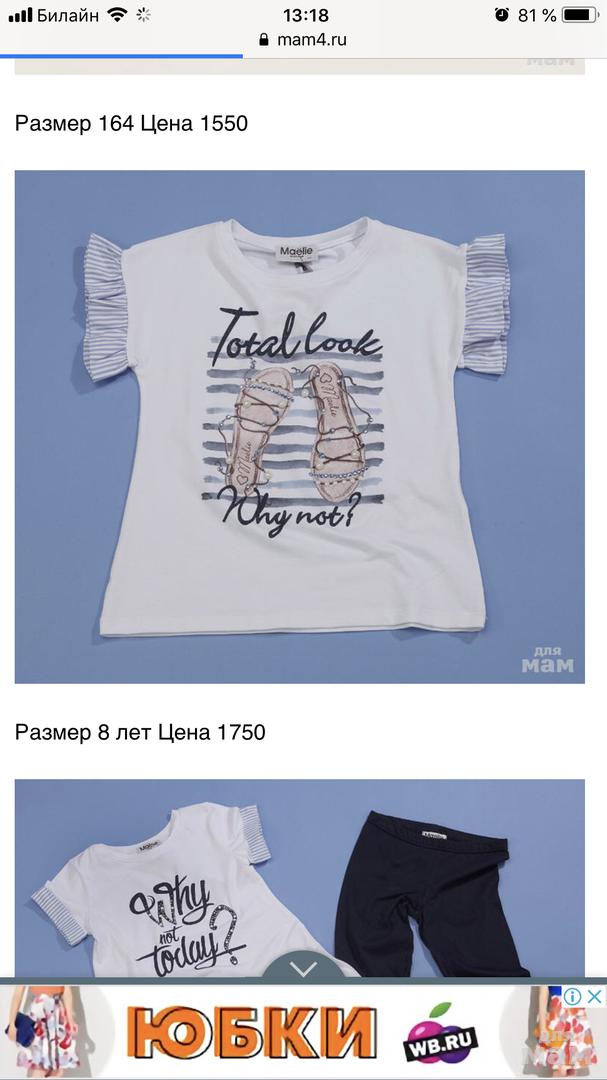
Task: Tap the mam4.ru address bar
Action: click(303, 40)
